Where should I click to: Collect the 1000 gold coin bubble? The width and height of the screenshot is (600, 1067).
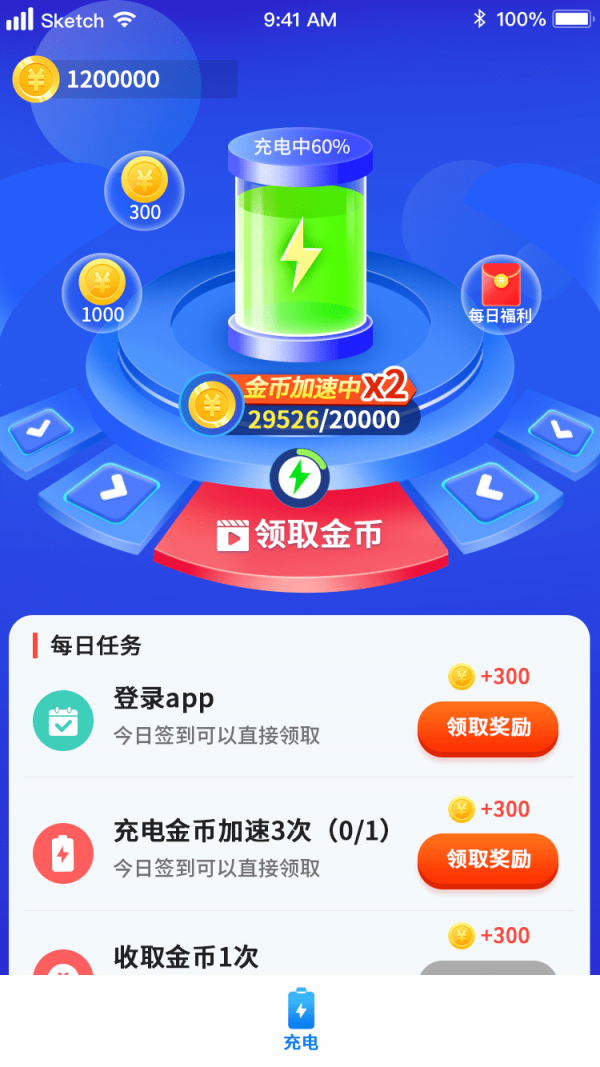[x=102, y=291]
